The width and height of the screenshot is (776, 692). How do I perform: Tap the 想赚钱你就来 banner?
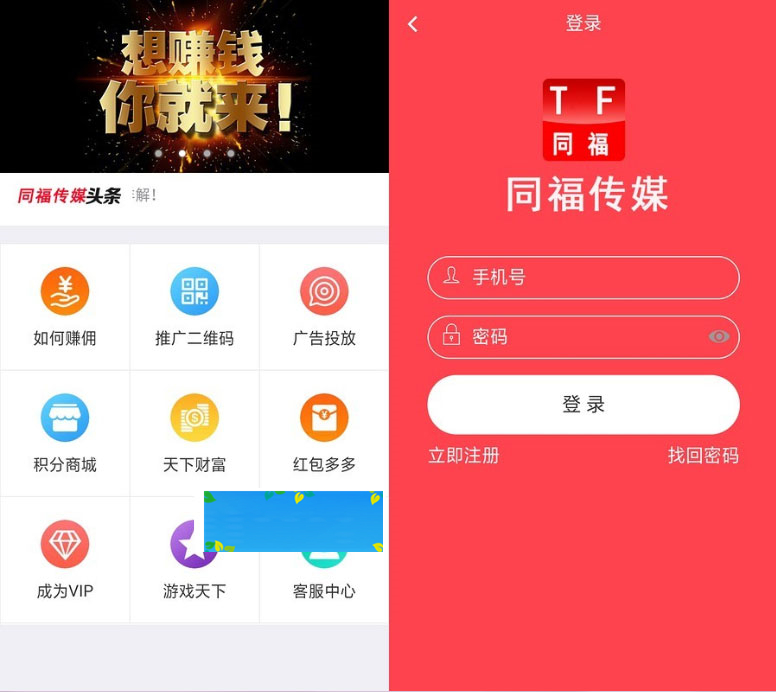(194, 85)
